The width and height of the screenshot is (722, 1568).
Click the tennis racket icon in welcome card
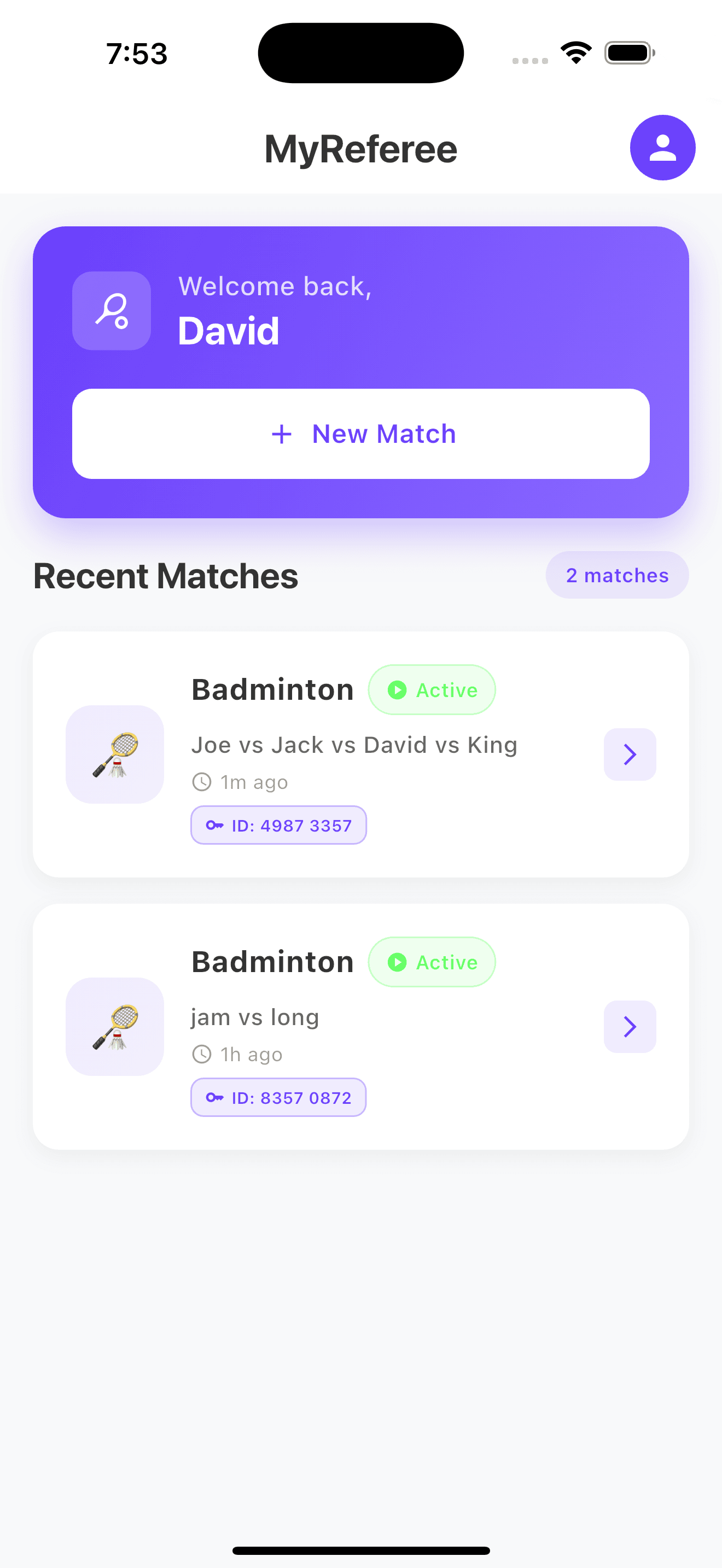point(113,312)
